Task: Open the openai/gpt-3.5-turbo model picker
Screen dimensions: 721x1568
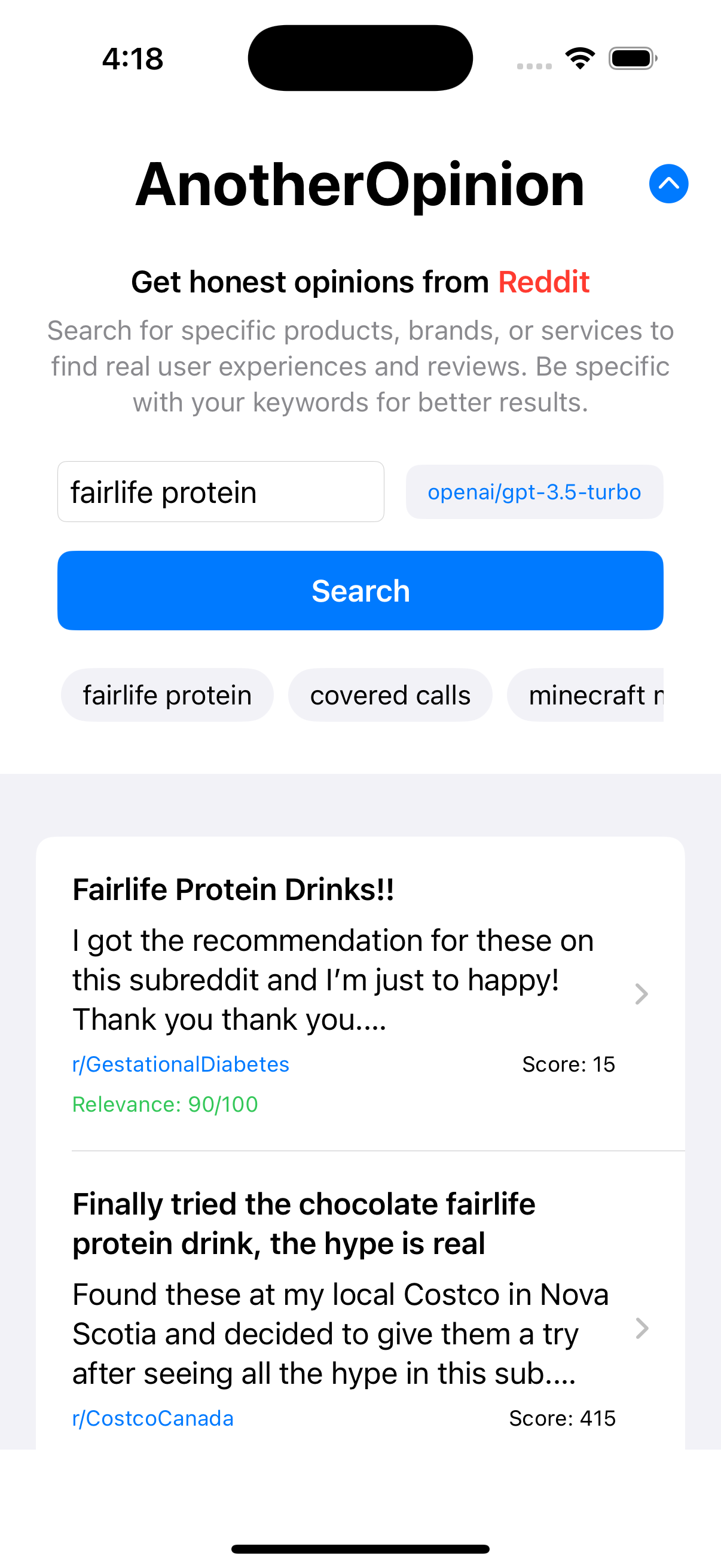Action: coord(534,492)
